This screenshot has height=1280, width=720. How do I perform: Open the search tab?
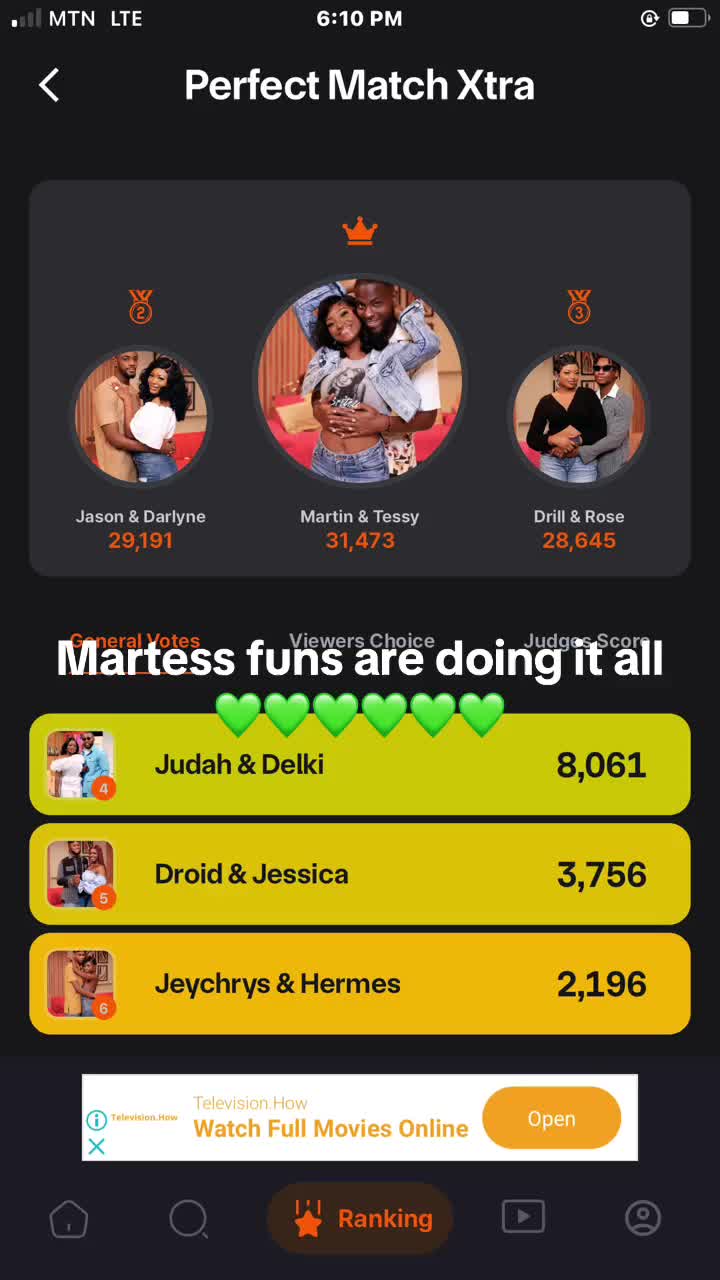[188, 1218]
